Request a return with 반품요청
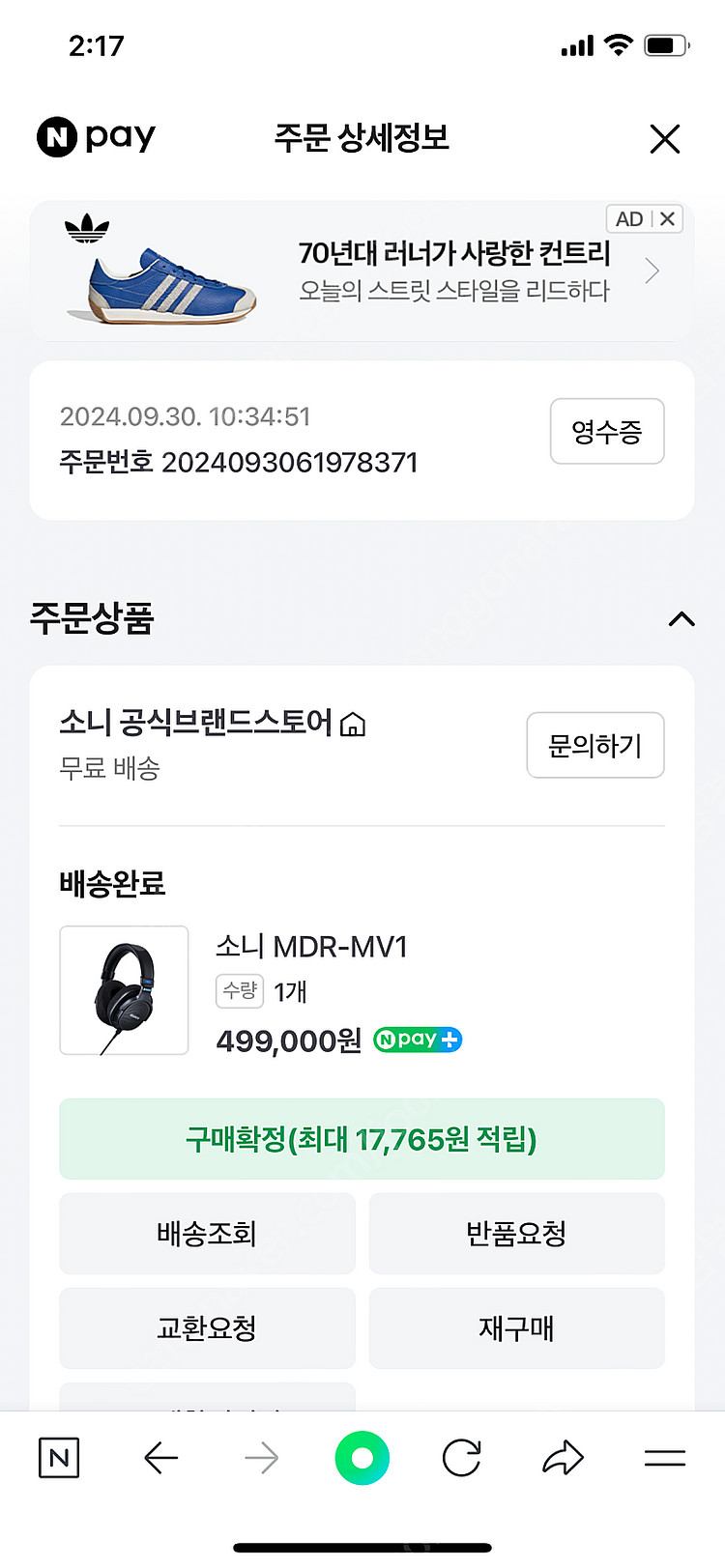Image resolution: width=725 pixels, height=1568 pixels. [516, 1234]
